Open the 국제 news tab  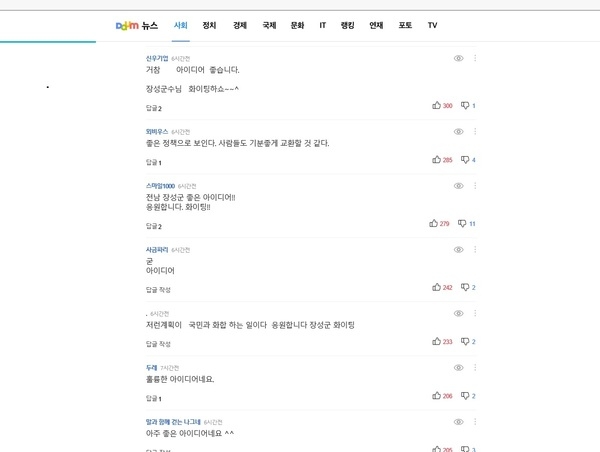[x=269, y=25]
